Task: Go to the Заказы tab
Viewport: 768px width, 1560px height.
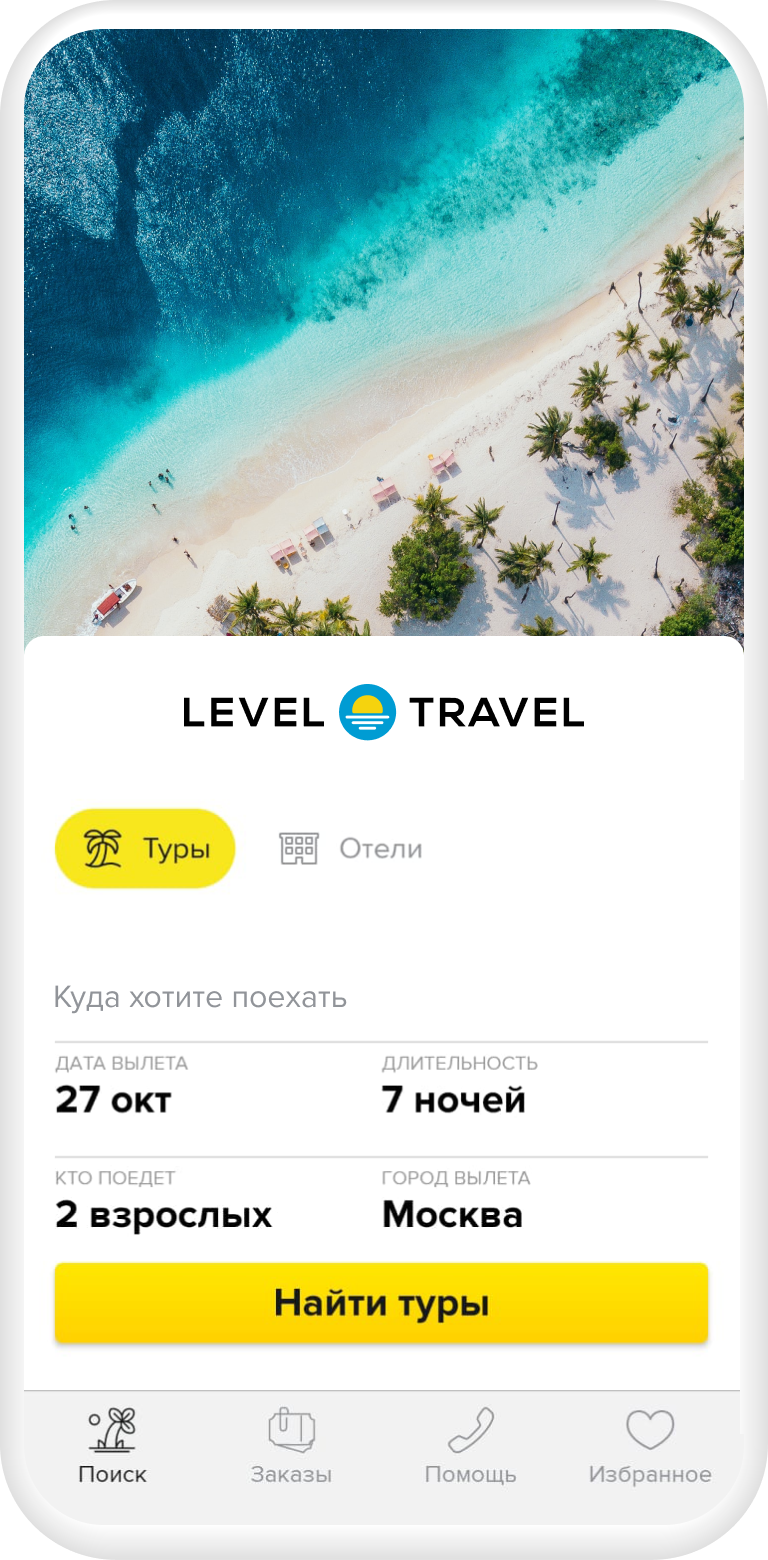Action: tap(291, 1446)
